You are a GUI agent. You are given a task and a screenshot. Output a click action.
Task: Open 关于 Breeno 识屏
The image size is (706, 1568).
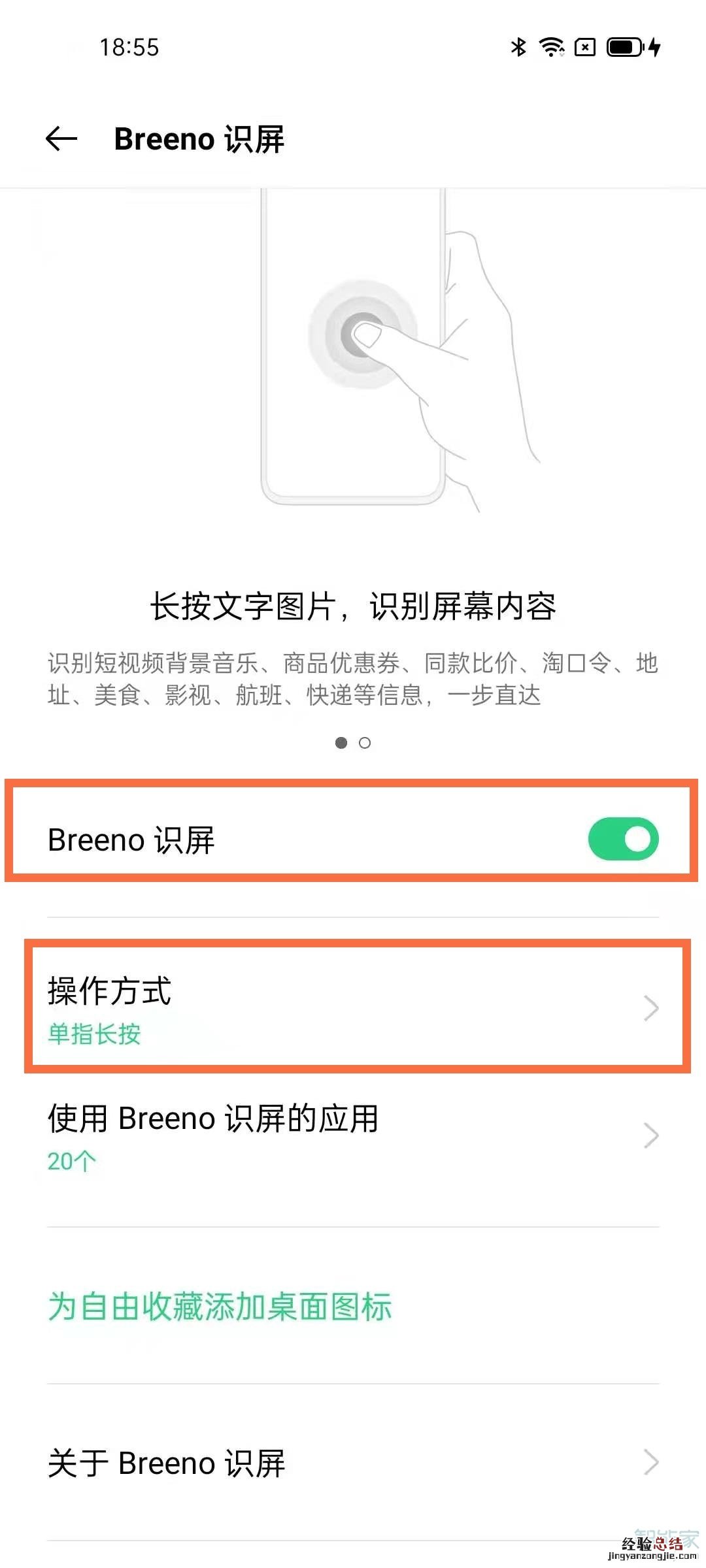(353, 1462)
